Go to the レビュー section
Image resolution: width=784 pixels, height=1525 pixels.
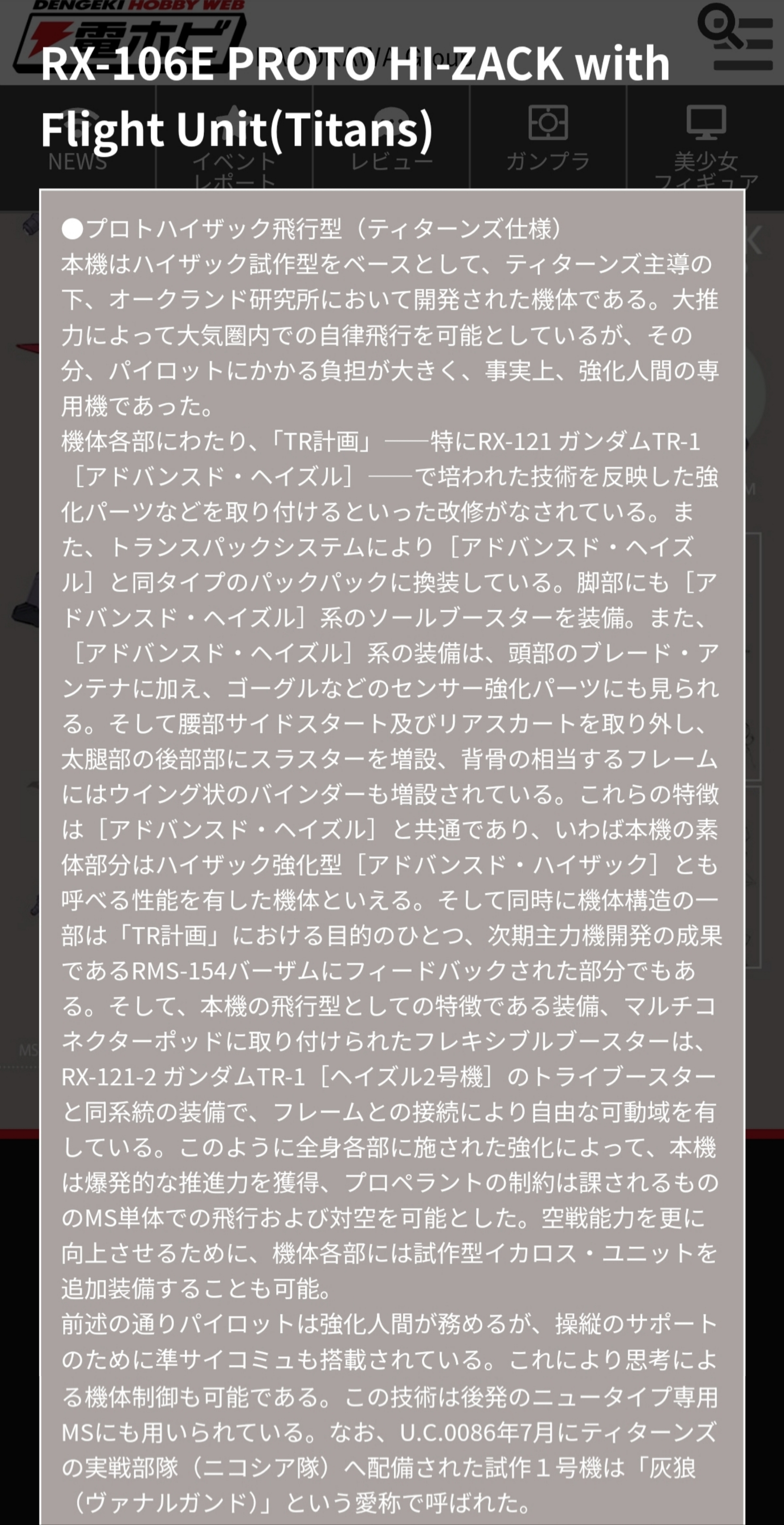coord(391,148)
